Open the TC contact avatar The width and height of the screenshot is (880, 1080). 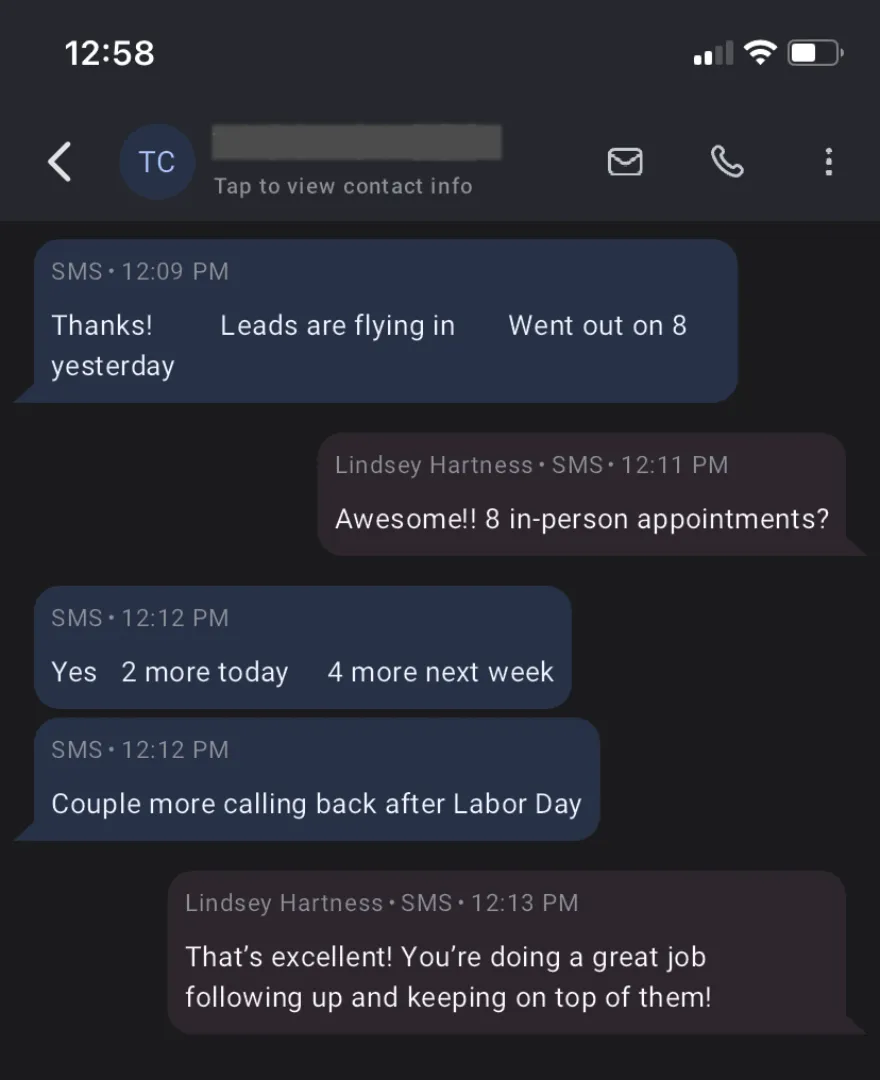[x=157, y=162]
